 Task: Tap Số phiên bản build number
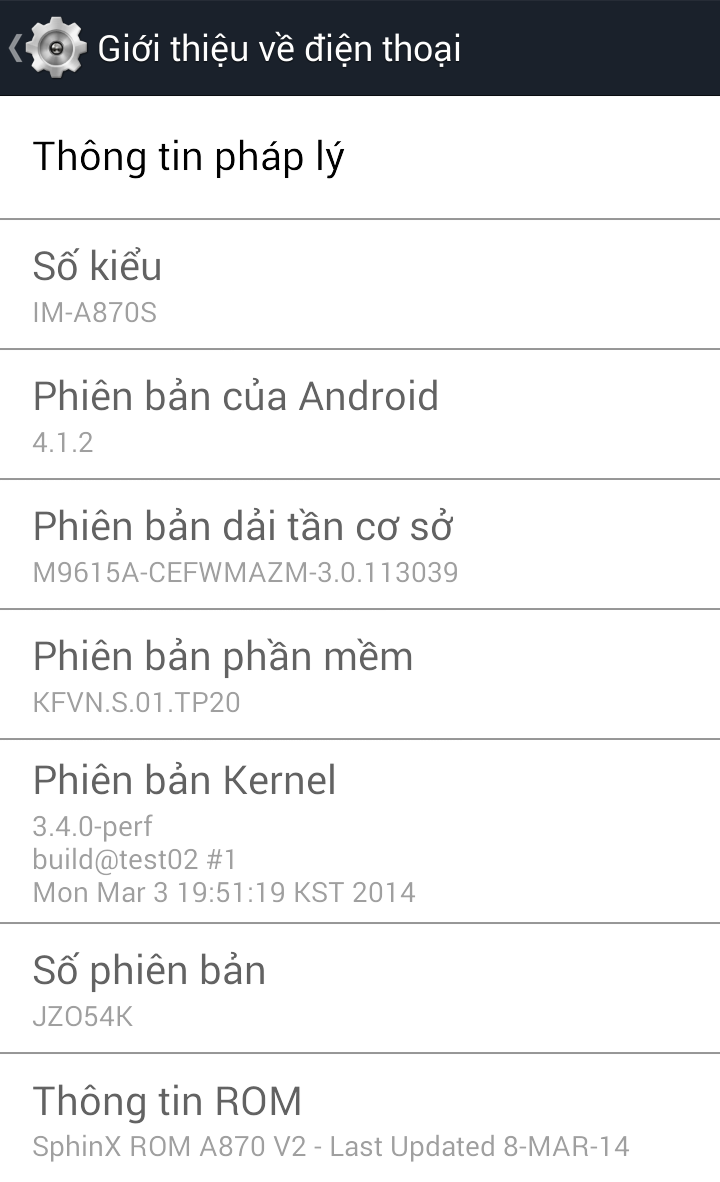tap(360, 988)
